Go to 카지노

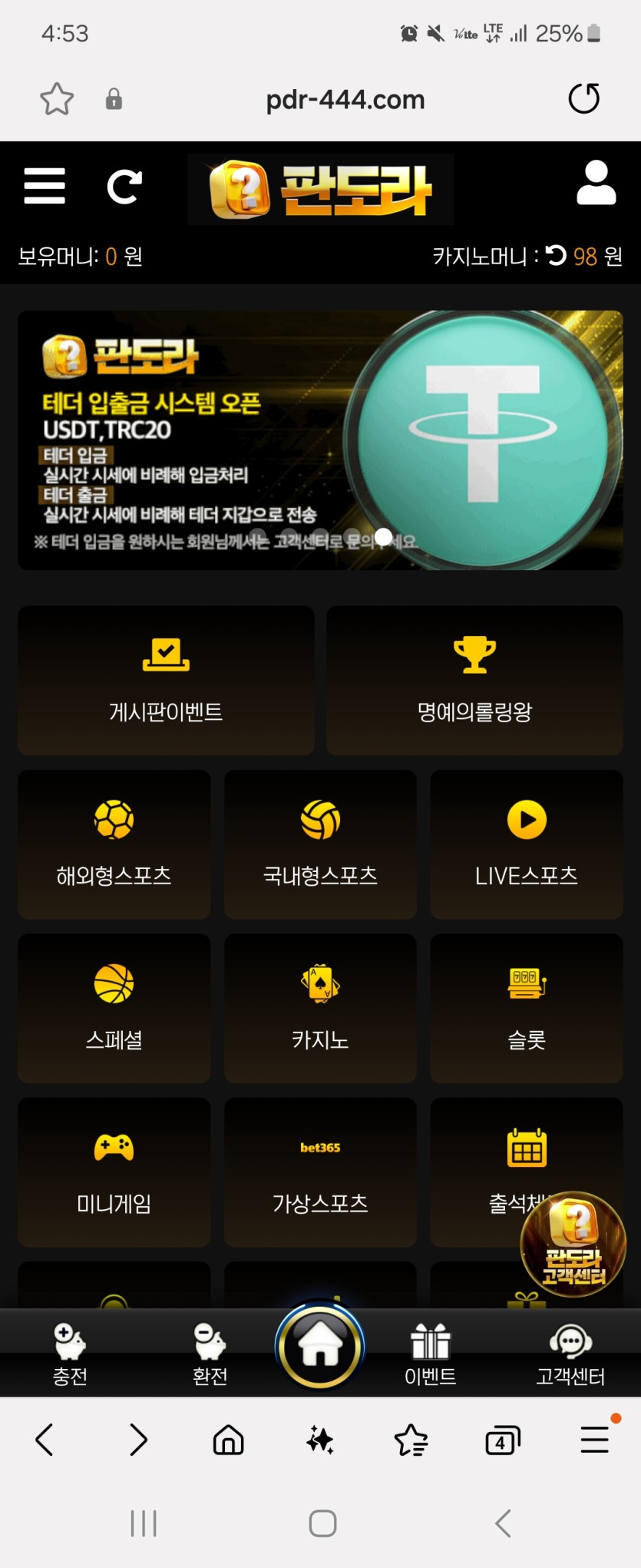pos(320,1008)
